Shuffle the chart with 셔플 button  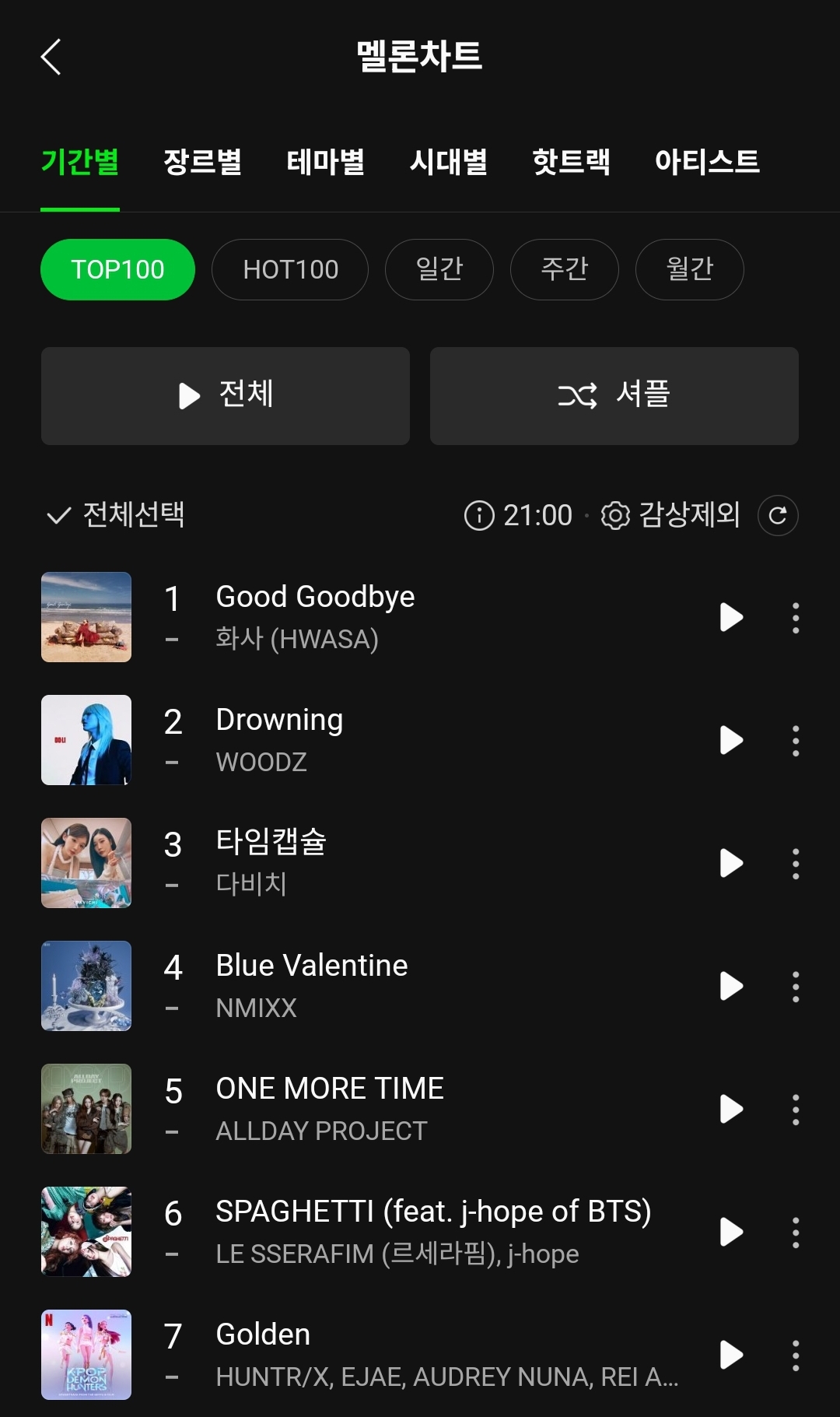[614, 396]
